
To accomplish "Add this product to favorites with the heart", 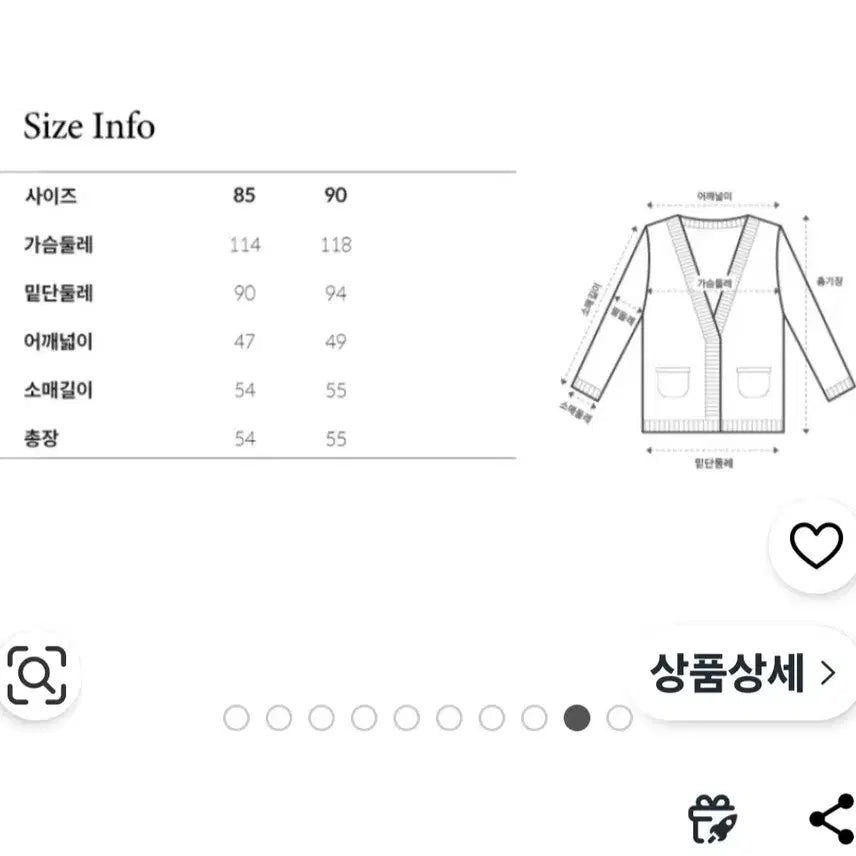I will 816,546.
